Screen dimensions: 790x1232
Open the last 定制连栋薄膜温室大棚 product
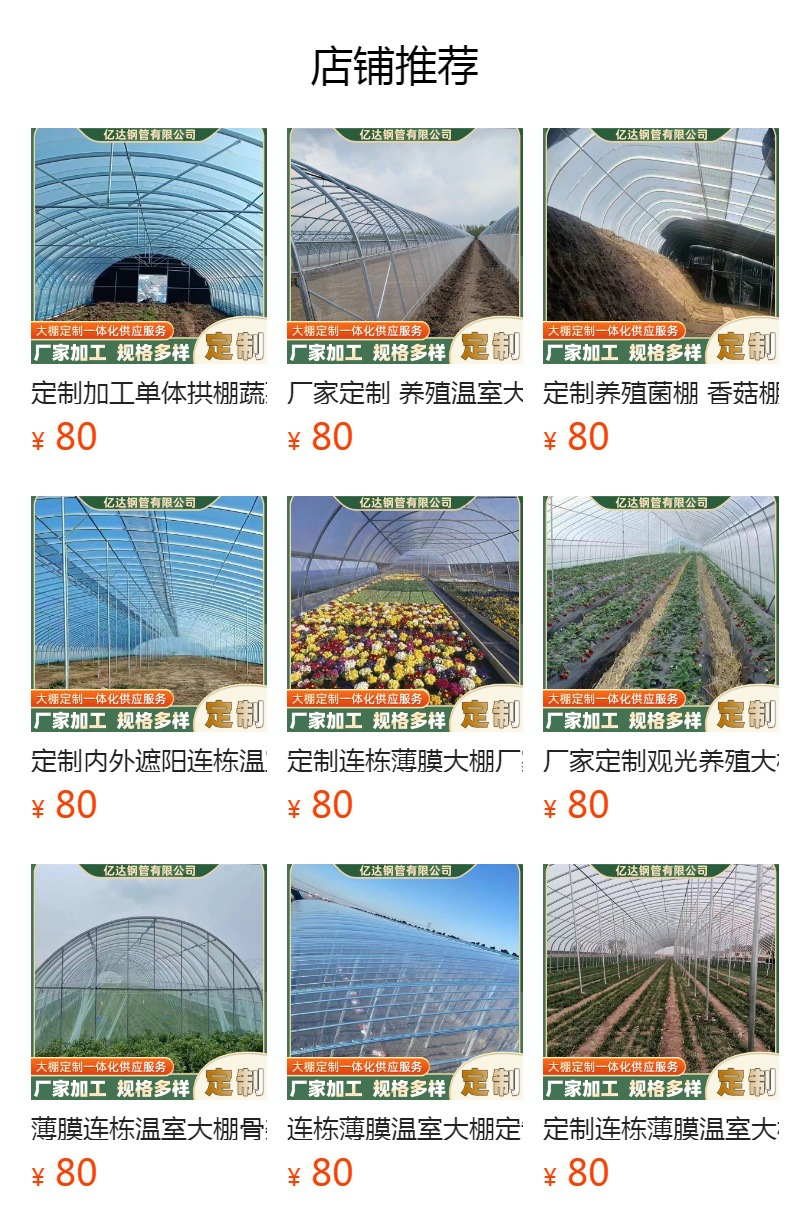point(661,1028)
